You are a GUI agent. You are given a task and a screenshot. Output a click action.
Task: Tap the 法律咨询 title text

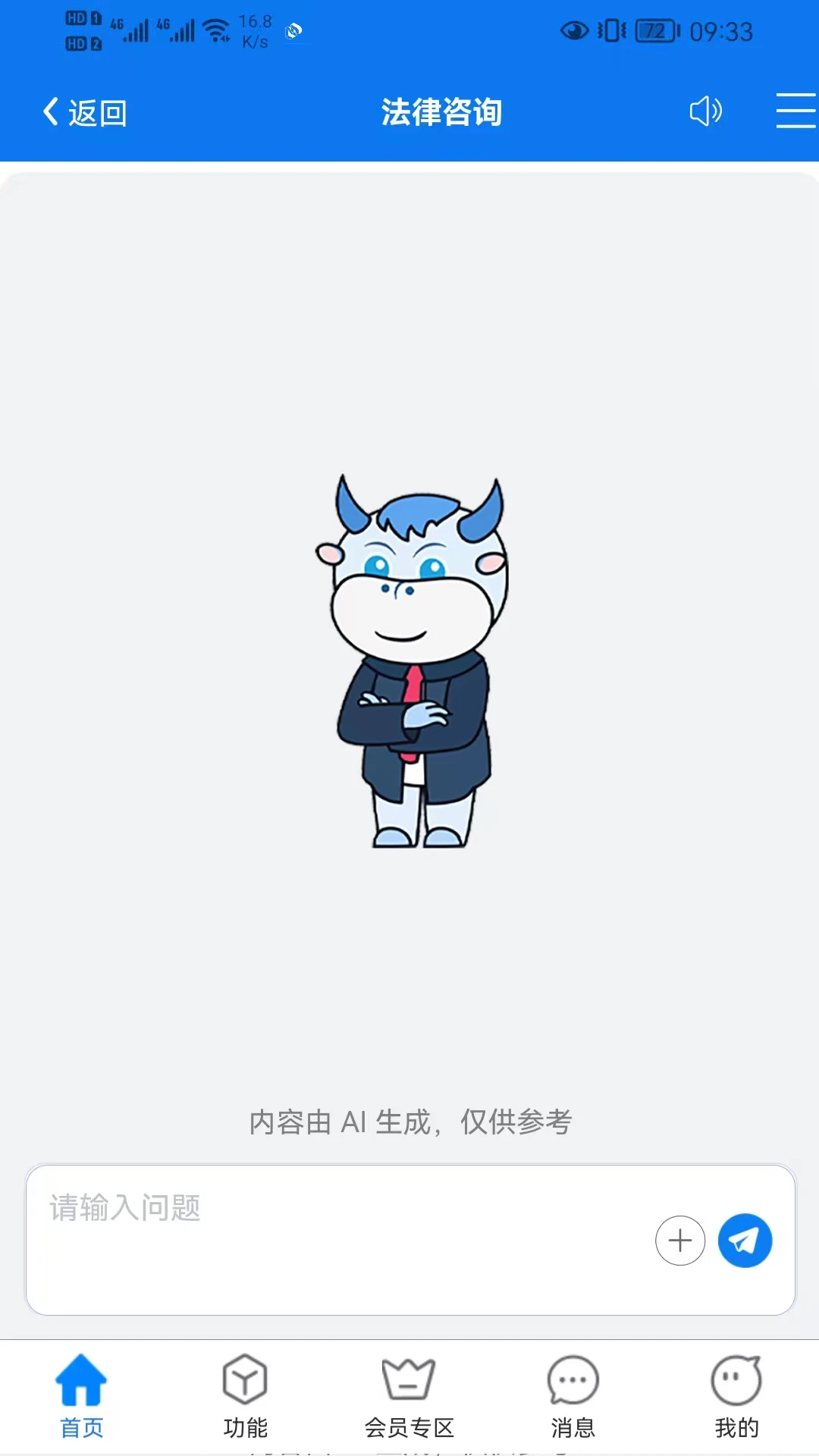coord(442,111)
